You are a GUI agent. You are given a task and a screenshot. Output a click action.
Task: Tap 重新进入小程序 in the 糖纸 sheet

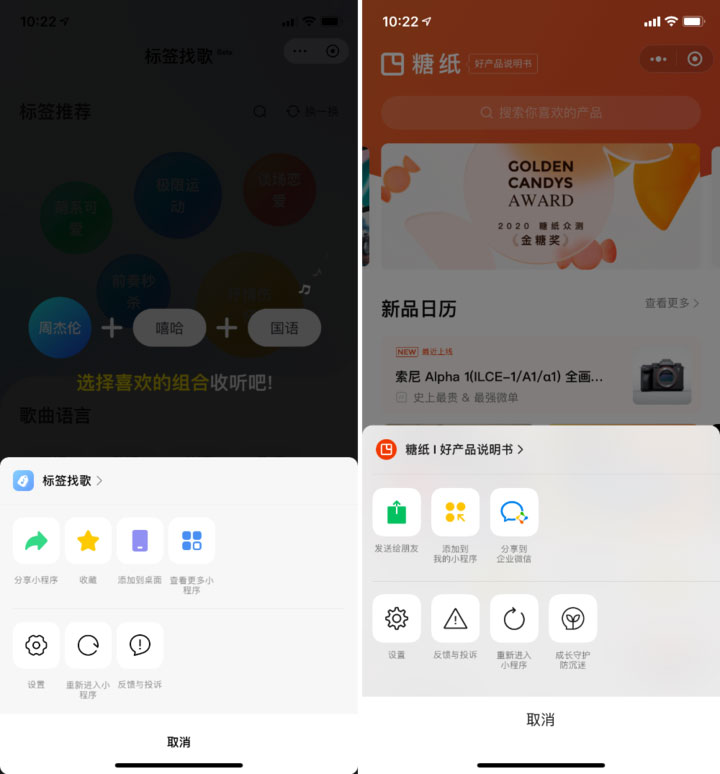pyautogui.click(x=514, y=619)
